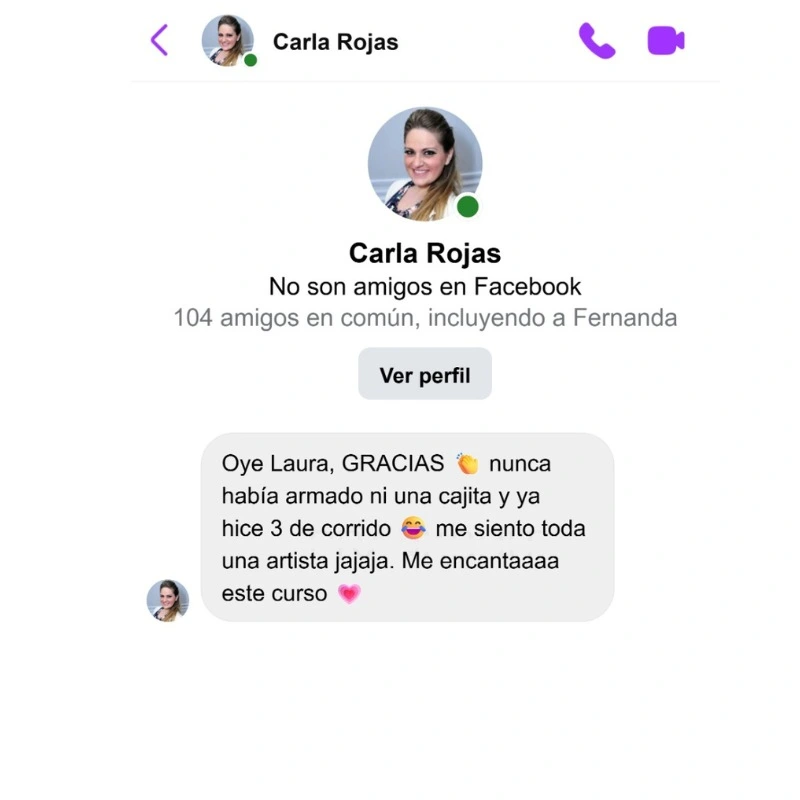Tap the Ver perfil button
Viewport: 800px width, 800px height.
pos(425,375)
